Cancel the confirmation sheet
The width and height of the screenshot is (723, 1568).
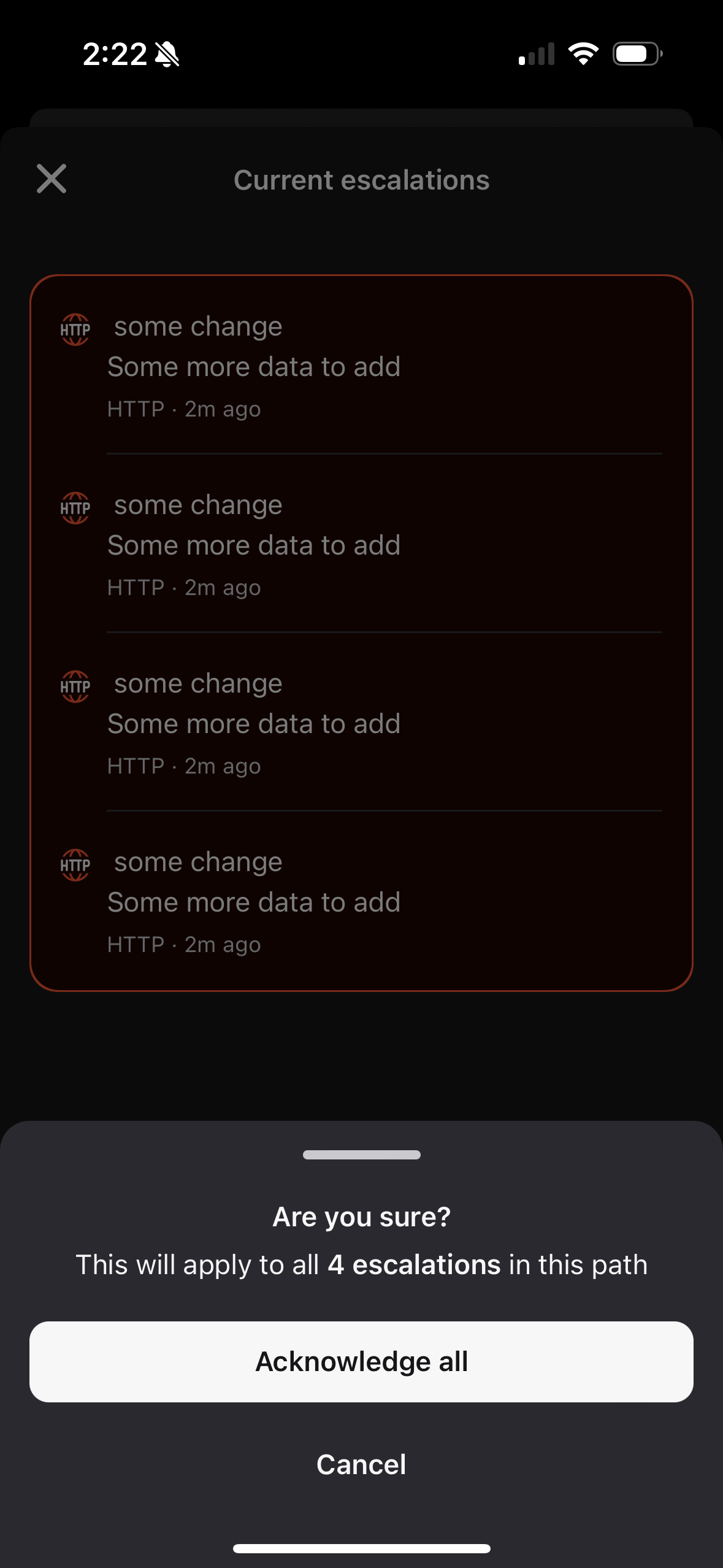tap(361, 1464)
